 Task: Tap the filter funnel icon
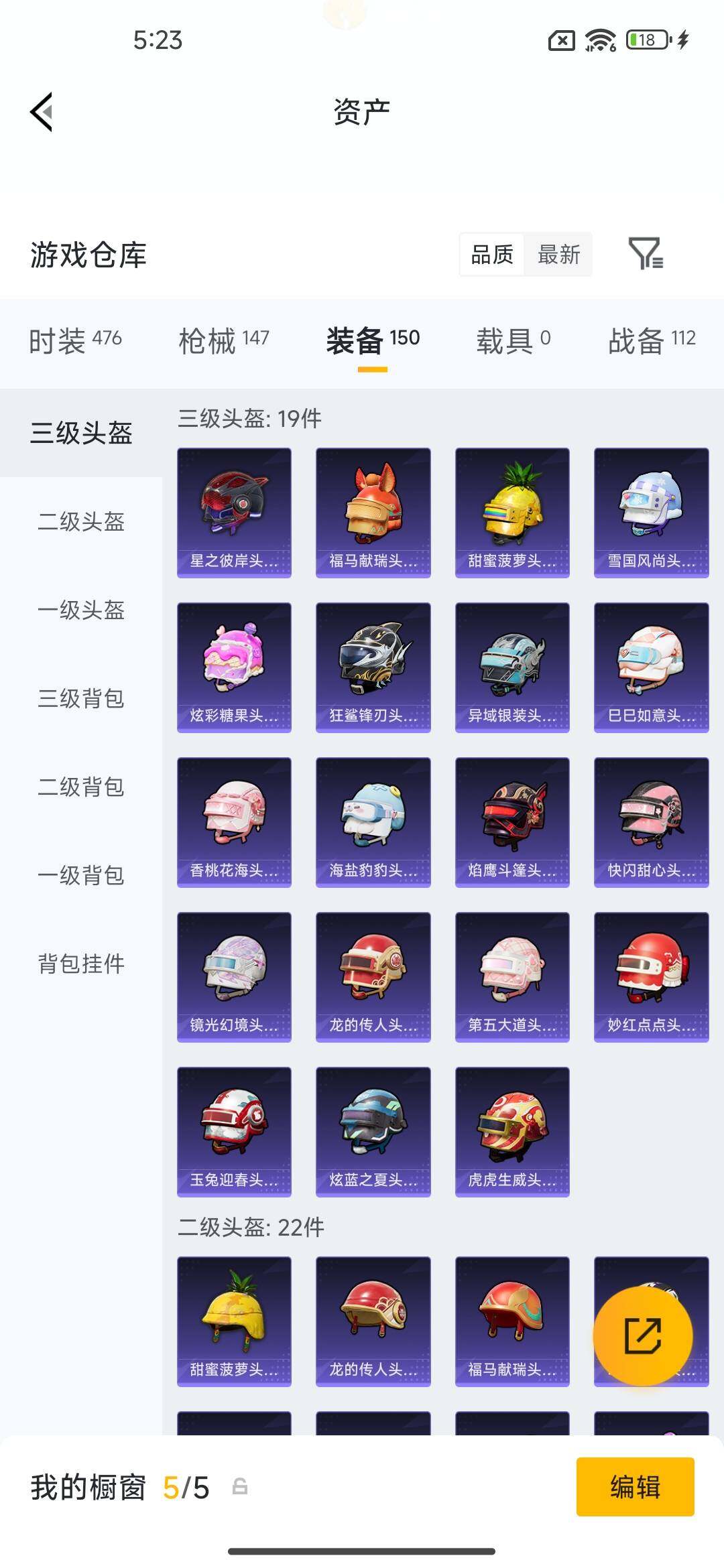point(646,255)
